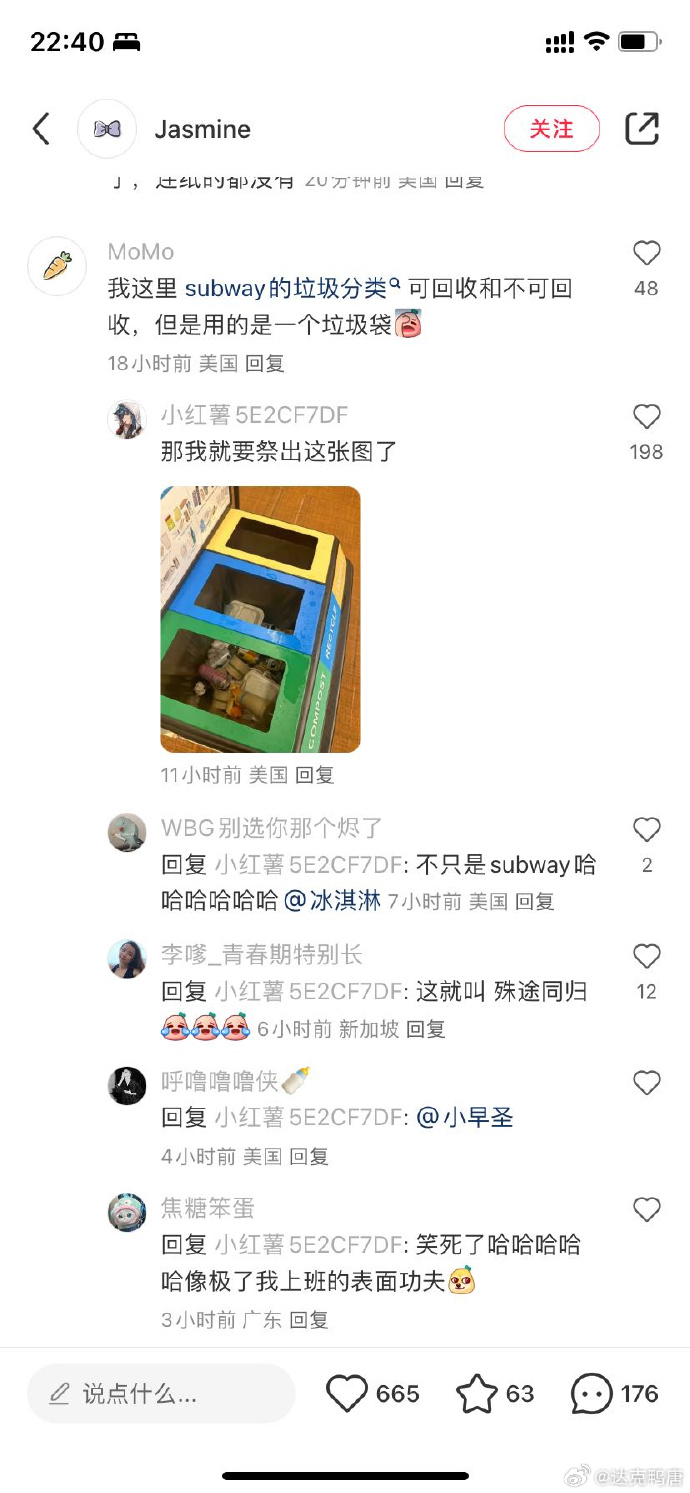Open Jasmine's profile avatar
Screen dimensions: 690x1493
[107, 129]
